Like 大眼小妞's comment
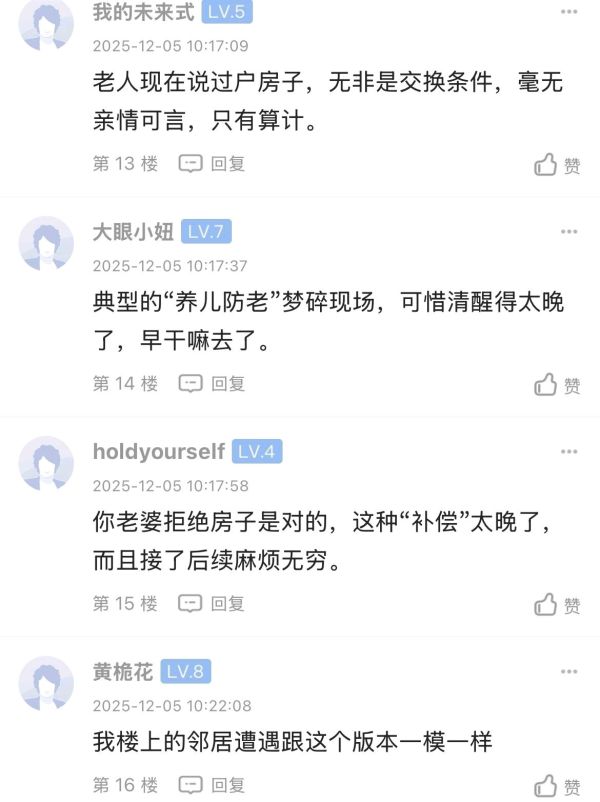Viewport: 600px width, 802px height. coord(557,384)
